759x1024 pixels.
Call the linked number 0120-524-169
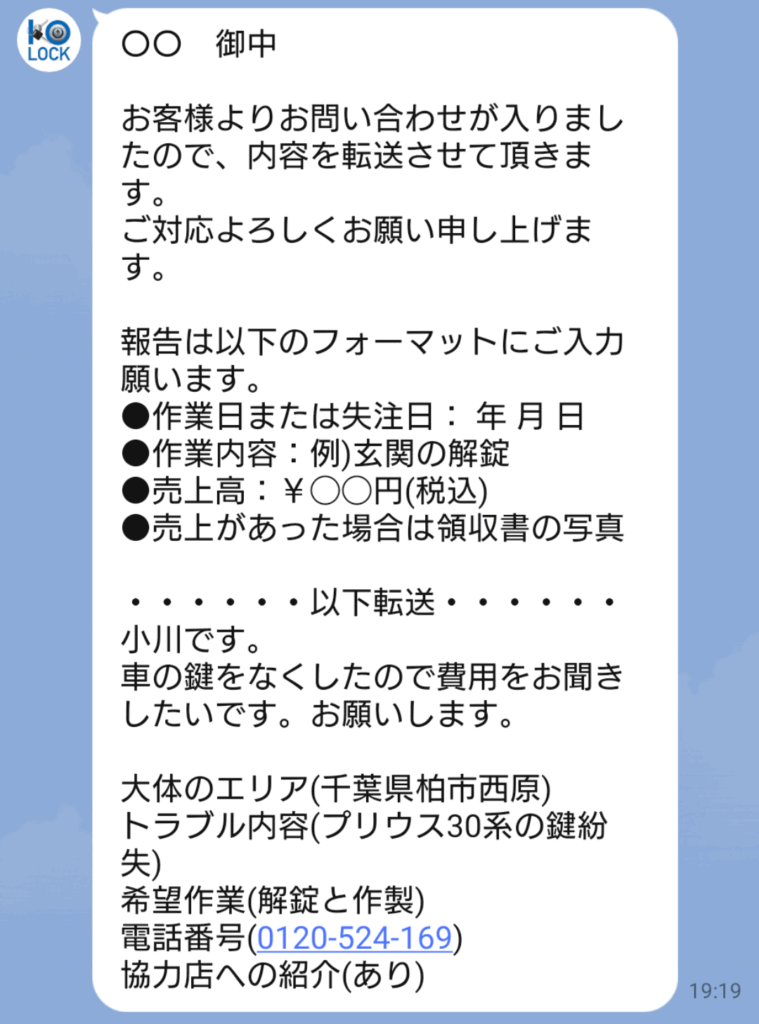tap(358, 938)
